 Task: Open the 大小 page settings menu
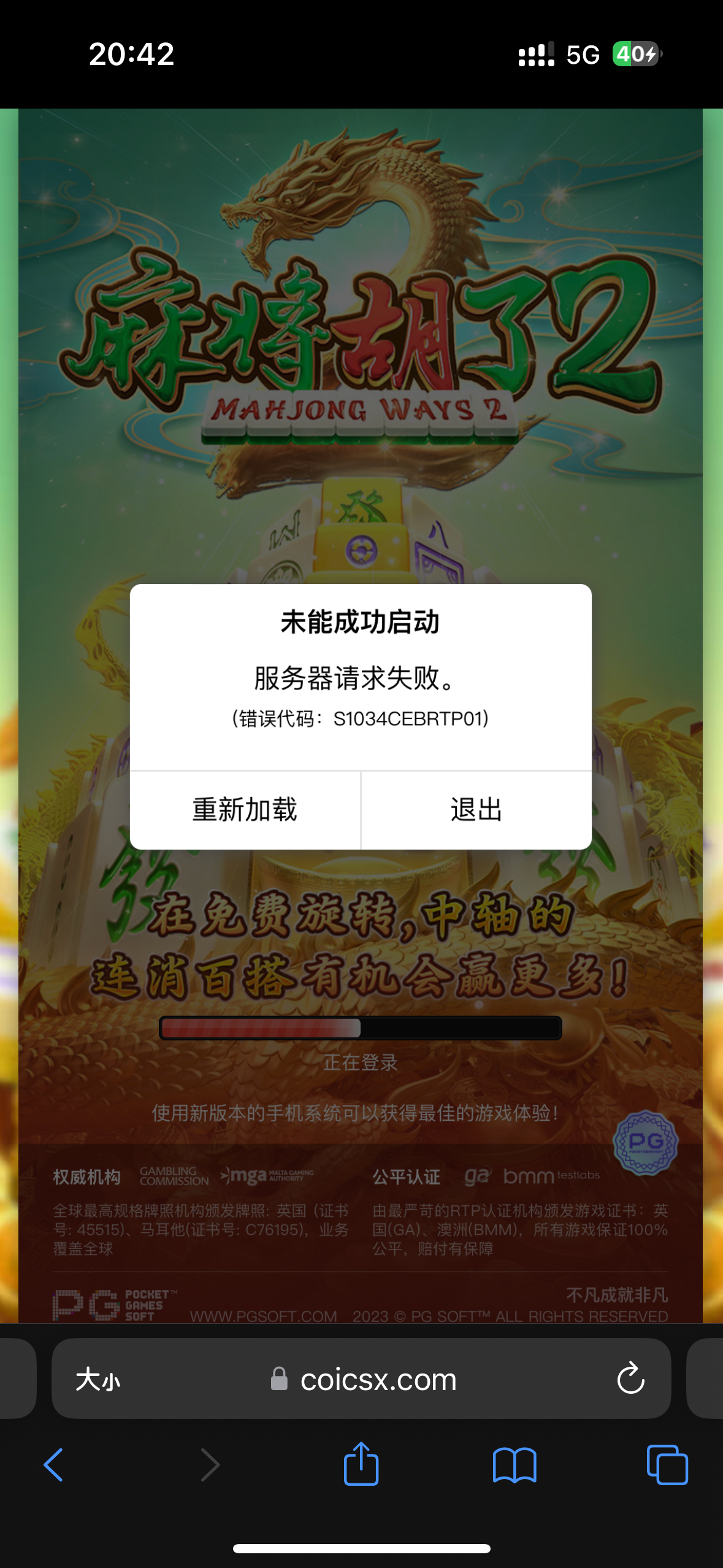click(98, 1380)
